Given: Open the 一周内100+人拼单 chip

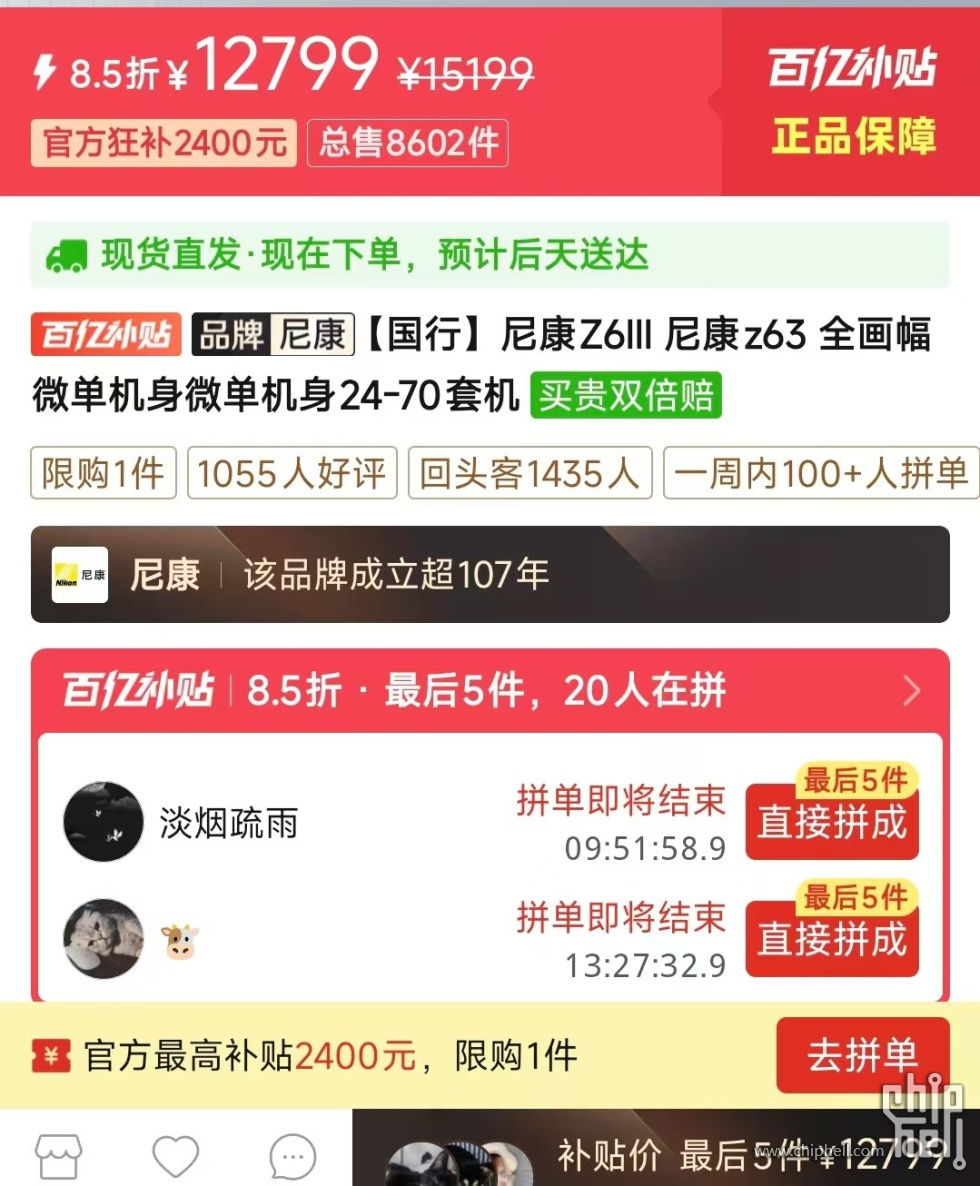Looking at the screenshot, I should point(820,473).
